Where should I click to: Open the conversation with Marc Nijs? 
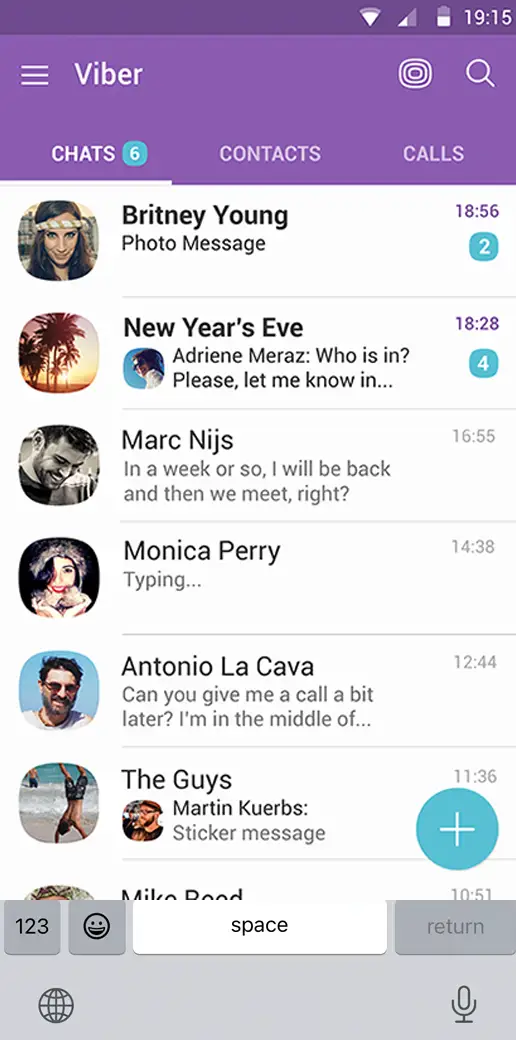pos(258,465)
